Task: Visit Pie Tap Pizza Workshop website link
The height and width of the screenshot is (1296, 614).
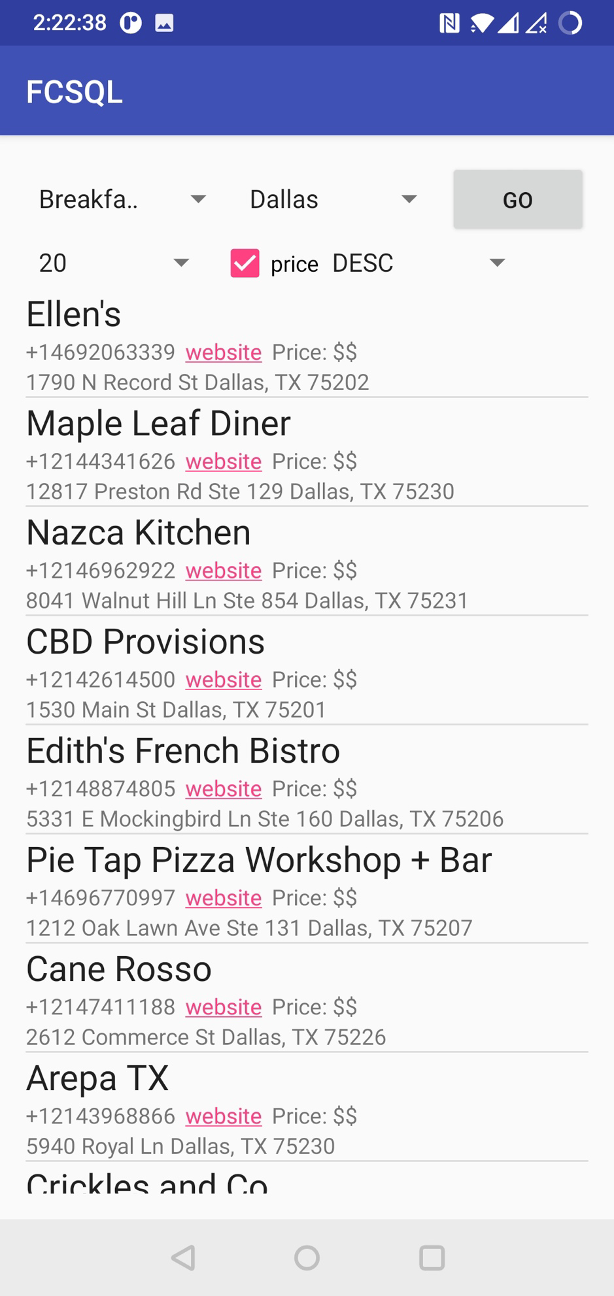Action: (224, 897)
